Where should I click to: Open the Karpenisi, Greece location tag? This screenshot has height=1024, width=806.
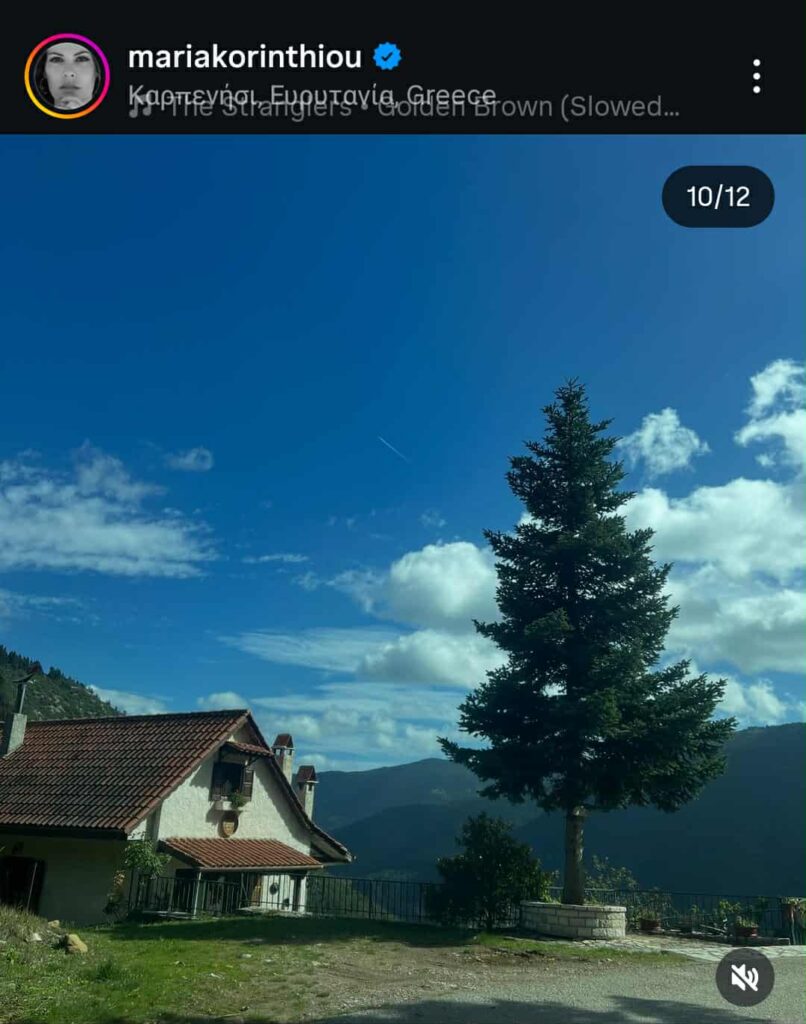(x=312, y=95)
